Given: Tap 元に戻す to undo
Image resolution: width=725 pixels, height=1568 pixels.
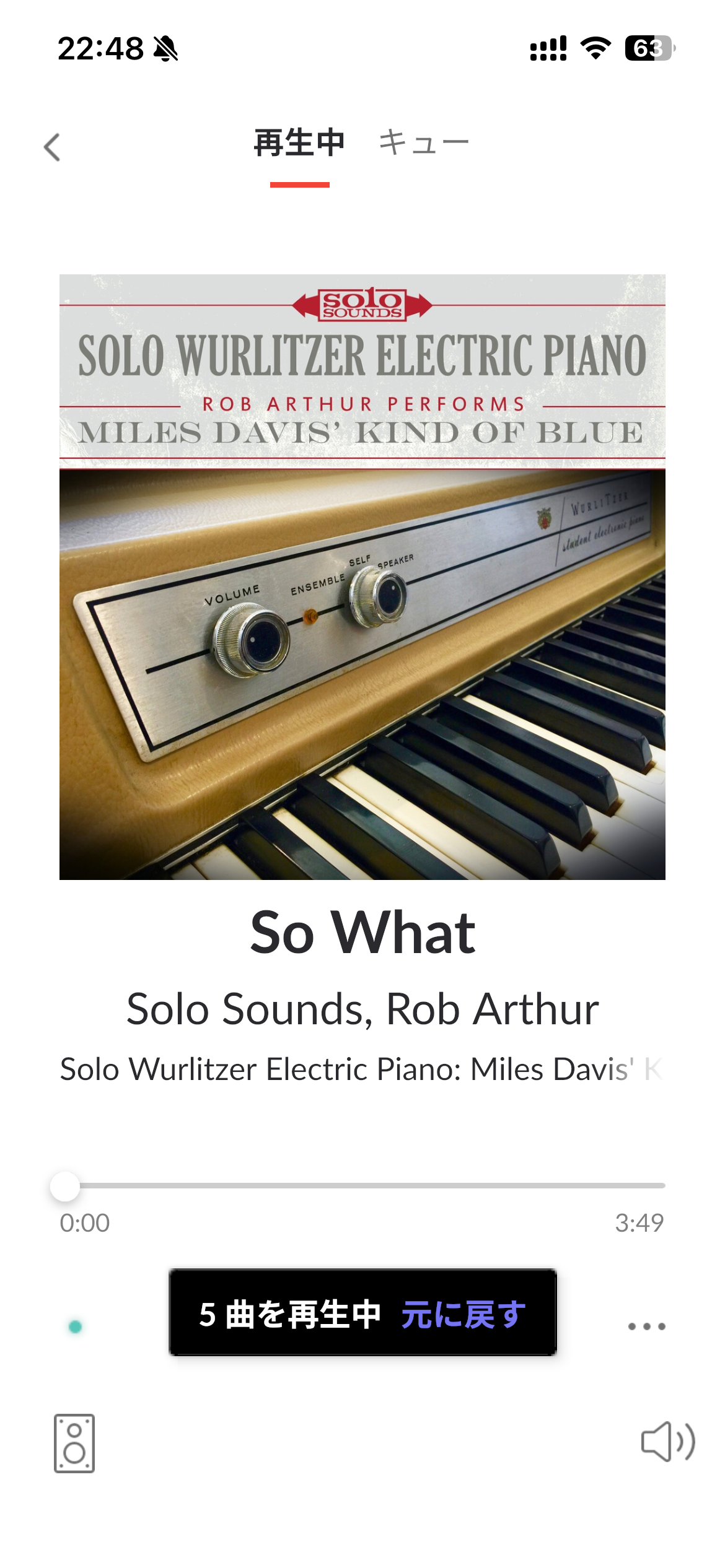Looking at the screenshot, I should tap(464, 1314).
